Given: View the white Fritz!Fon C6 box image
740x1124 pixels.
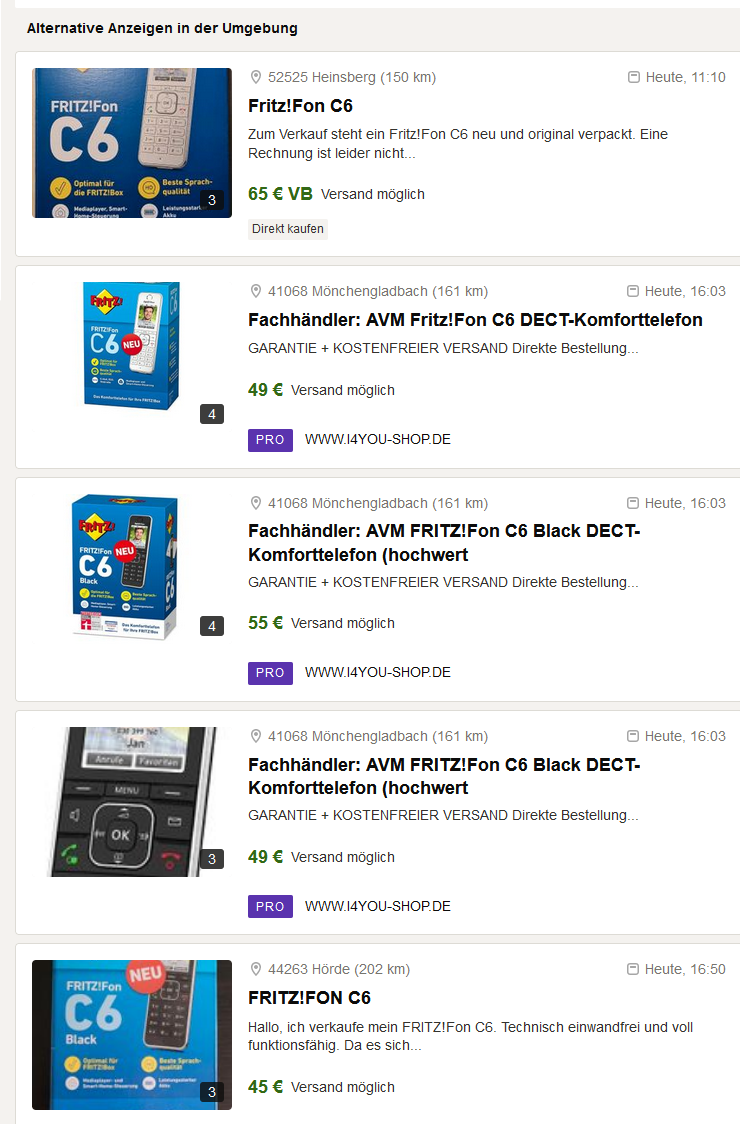Looking at the screenshot, I should [x=131, y=346].
